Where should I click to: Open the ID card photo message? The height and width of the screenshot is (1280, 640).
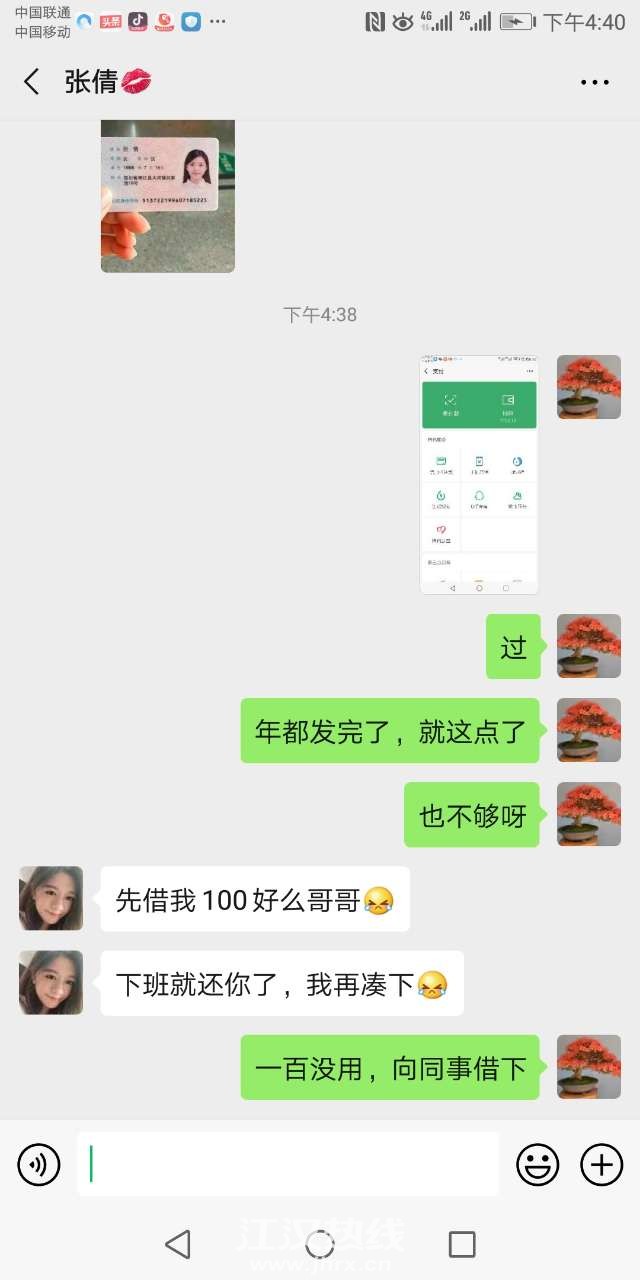click(x=168, y=196)
